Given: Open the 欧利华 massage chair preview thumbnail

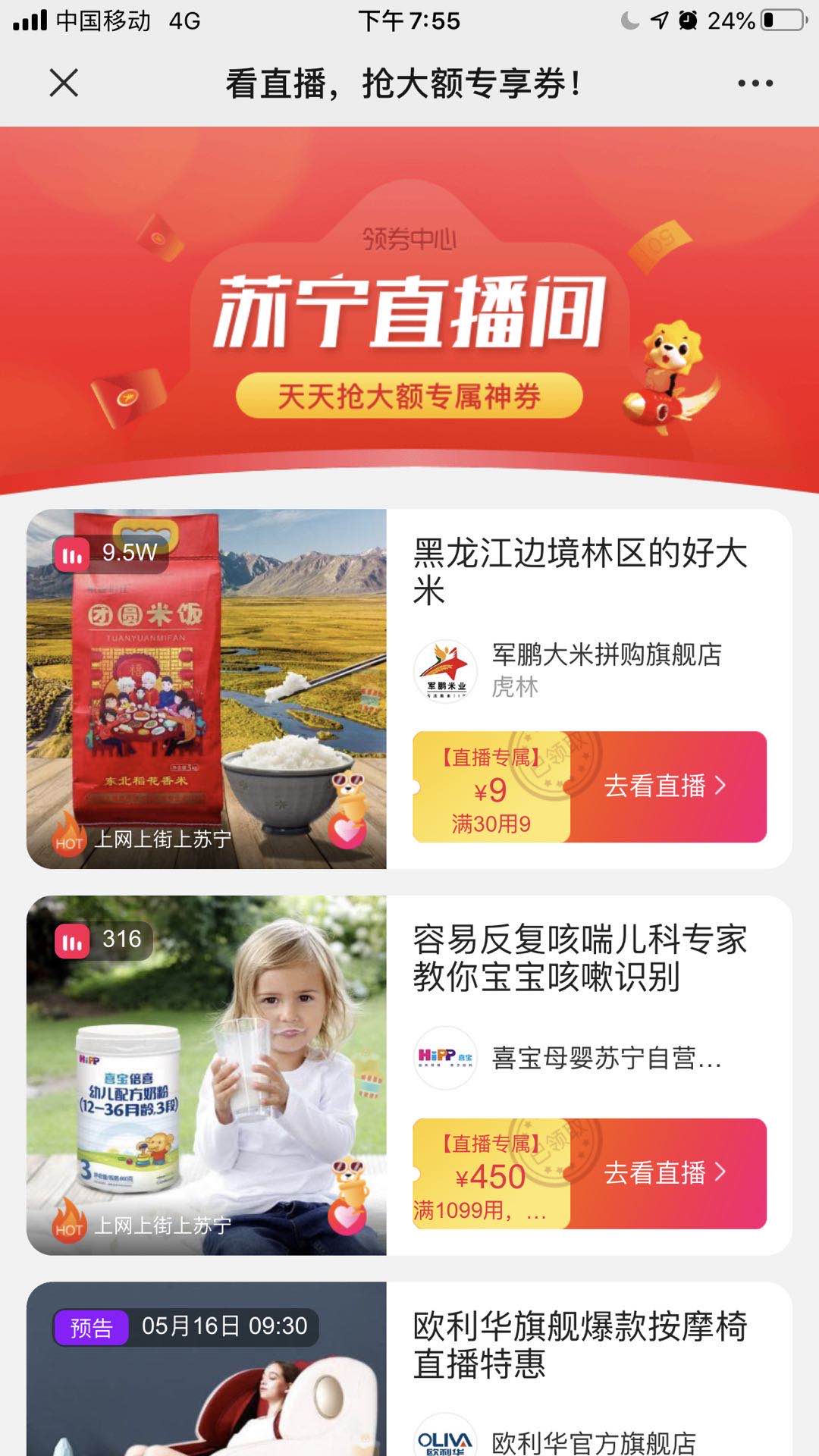Looking at the screenshot, I should click(206, 1373).
